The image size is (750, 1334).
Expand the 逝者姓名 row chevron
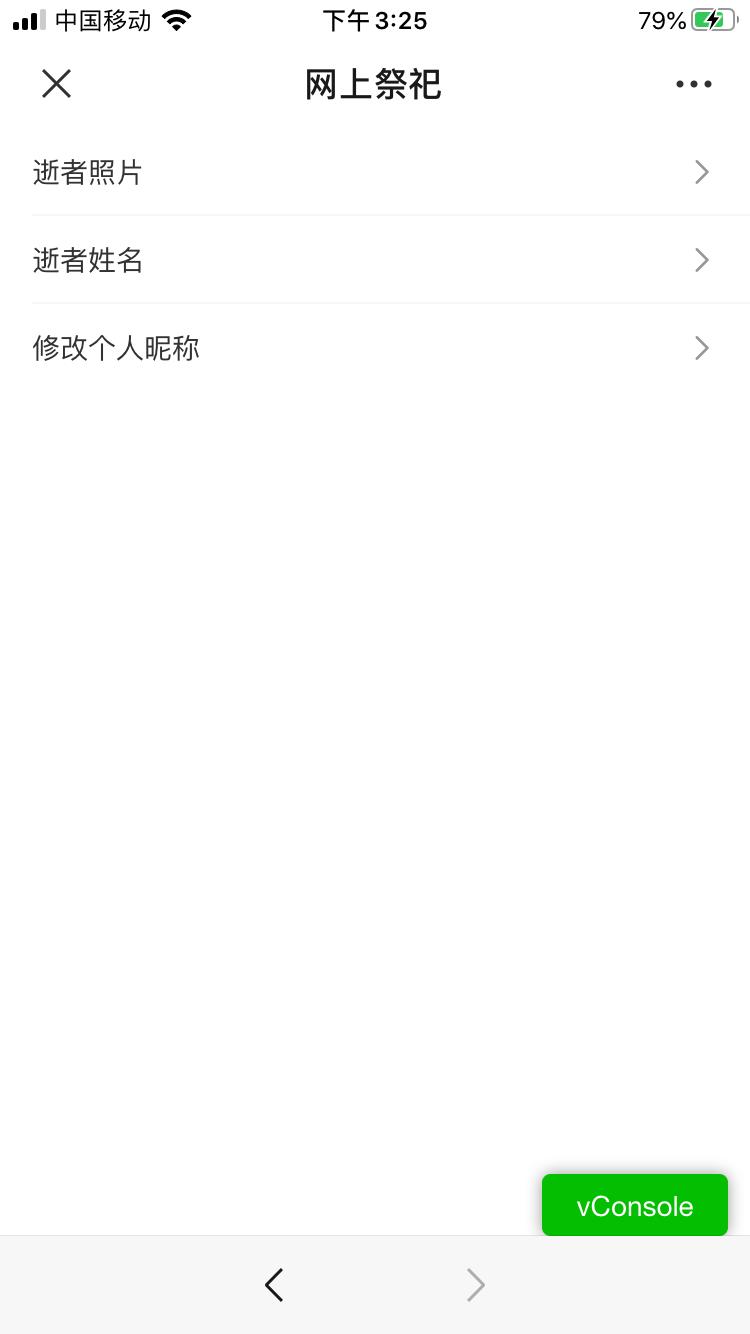(x=702, y=260)
